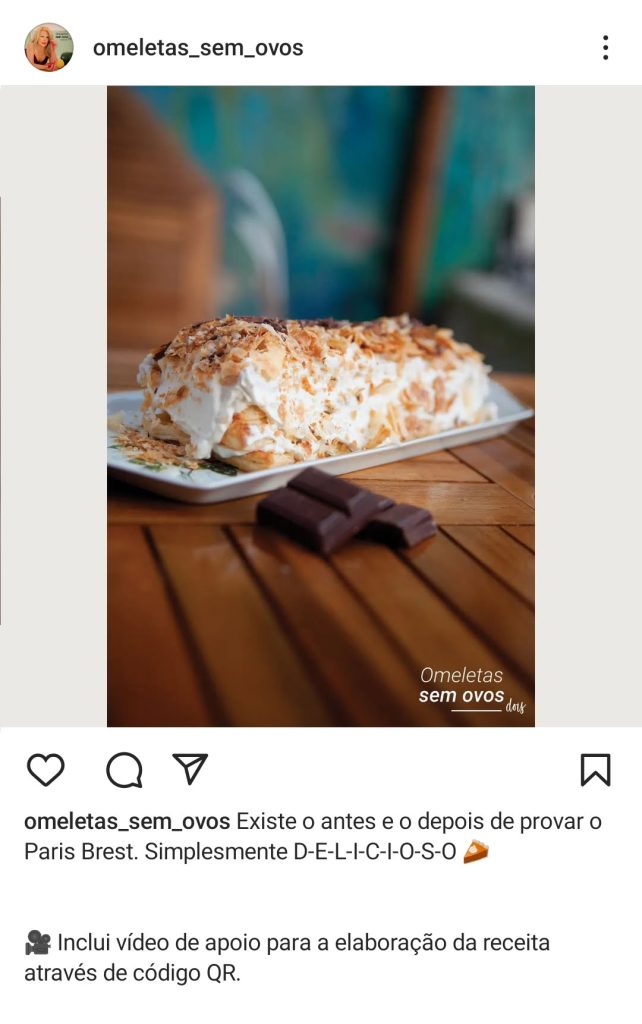The width and height of the screenshot is (642, 1024).
Task: Tap the omeletas_sem_ovos name in the caption
Action: (x=127, y=822)
